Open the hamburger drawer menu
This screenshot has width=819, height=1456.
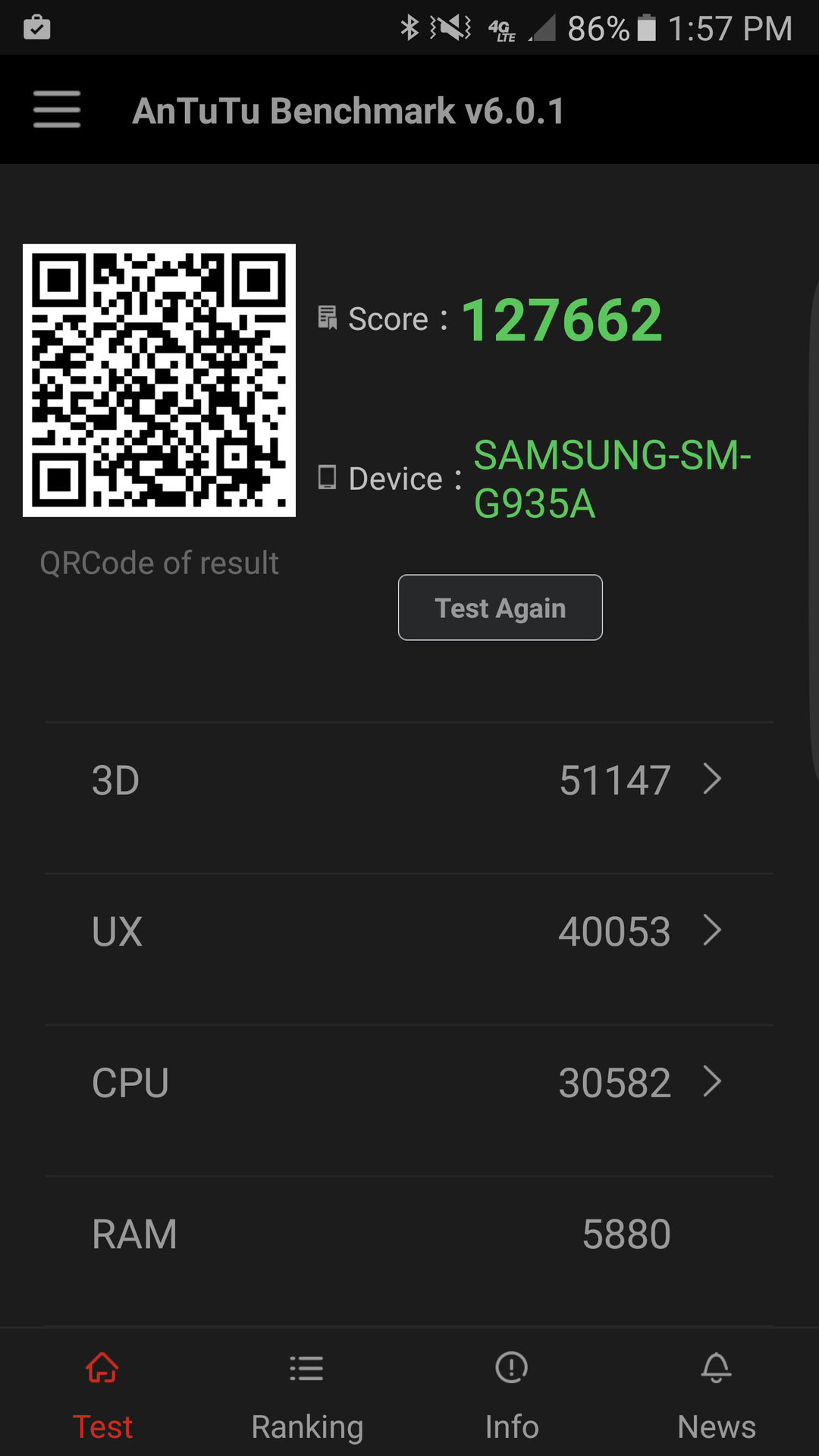57,110
